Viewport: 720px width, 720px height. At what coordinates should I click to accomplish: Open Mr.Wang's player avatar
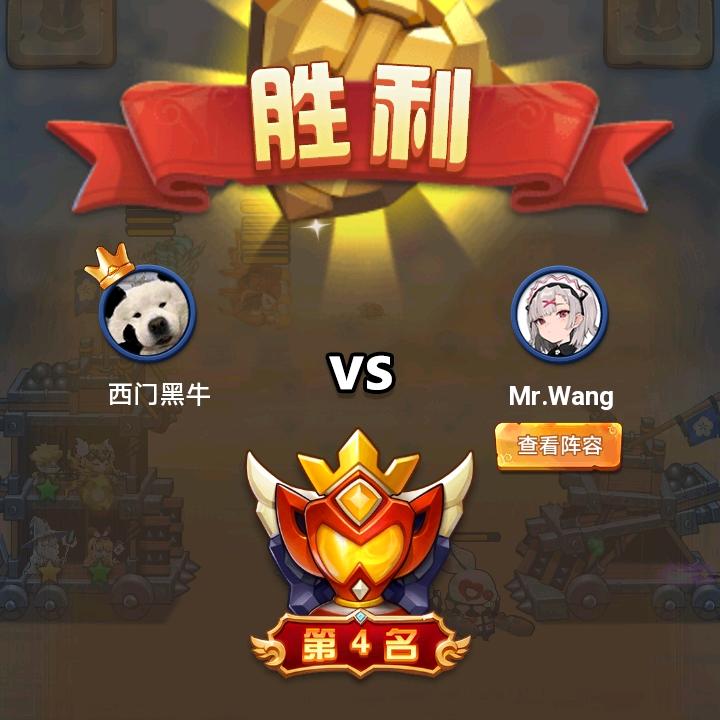coord(560,315)
